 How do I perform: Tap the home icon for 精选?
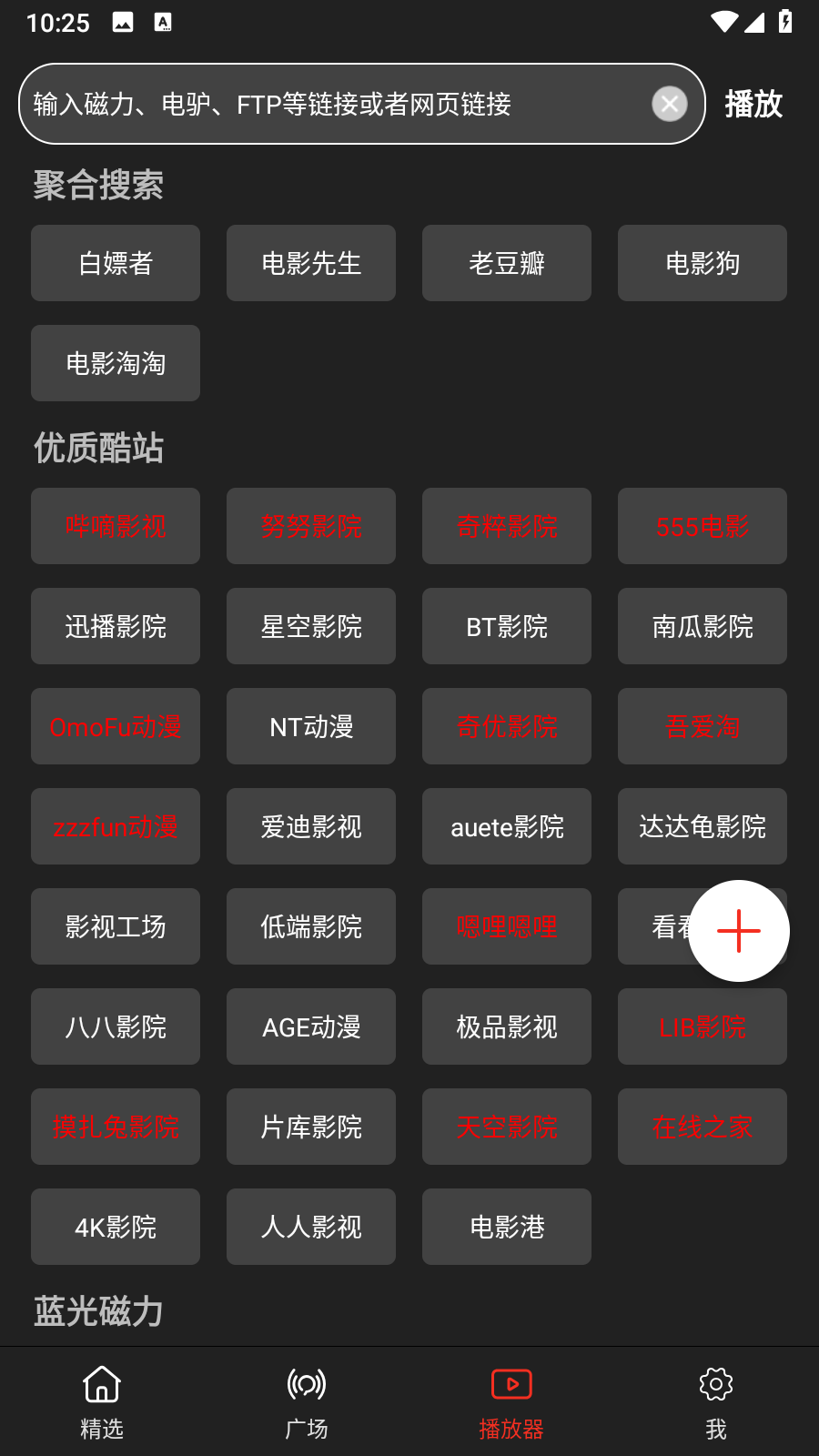(101, 1384)
